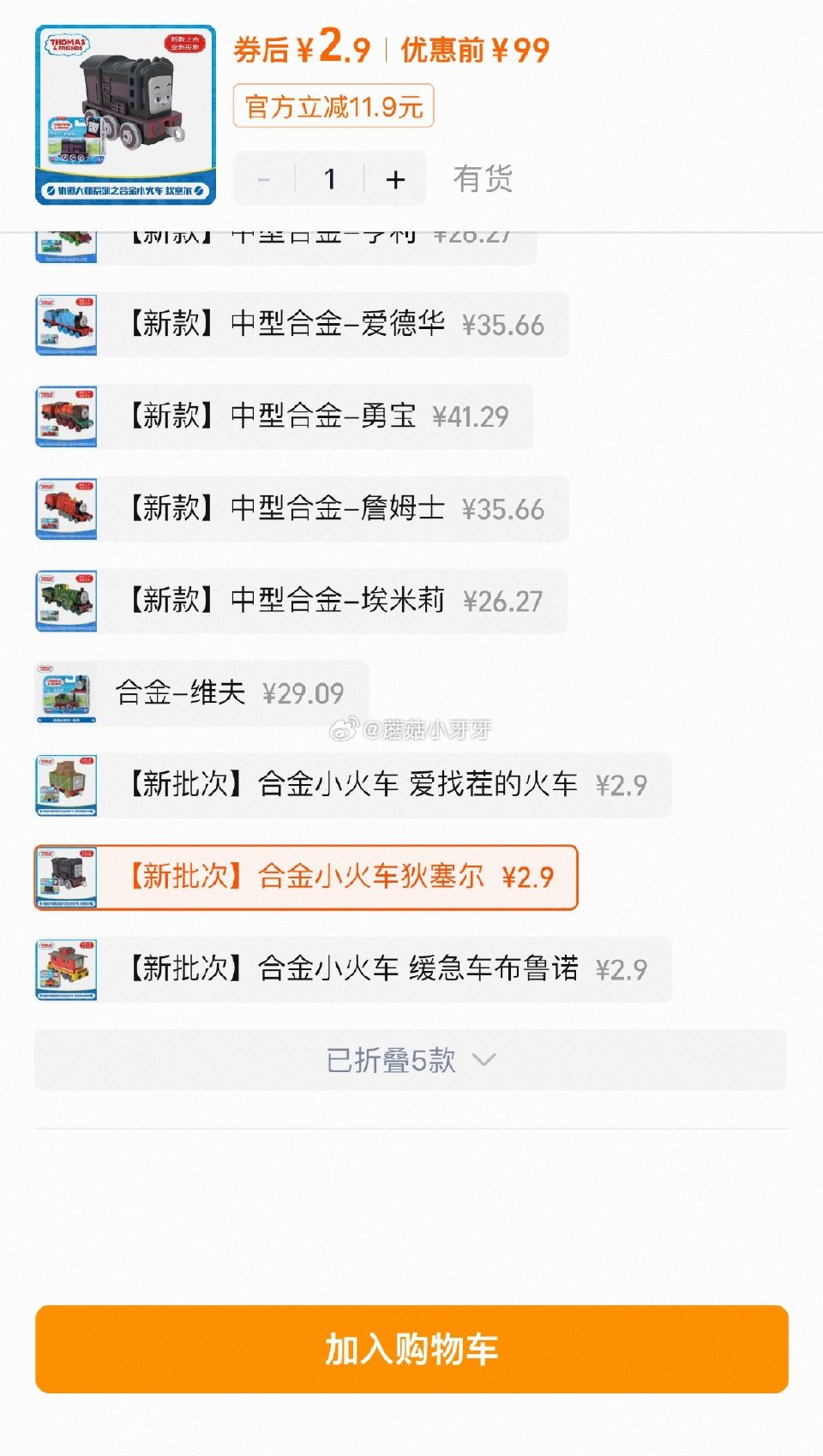Click the 缓急车布鲁诺 variant thumbnail
823x1456 pixels.
click(65, 969)
